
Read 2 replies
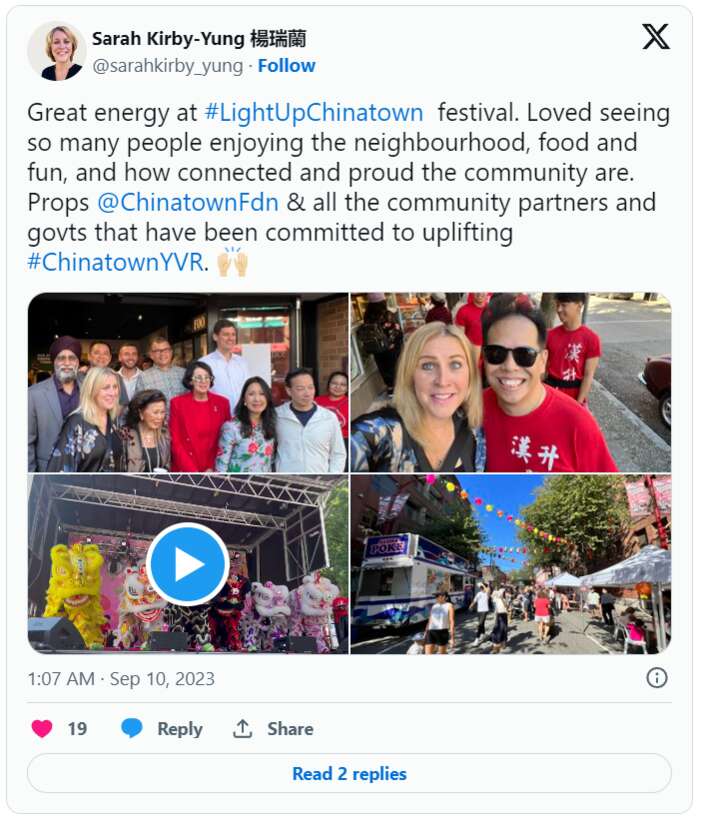tap(349, 774)
